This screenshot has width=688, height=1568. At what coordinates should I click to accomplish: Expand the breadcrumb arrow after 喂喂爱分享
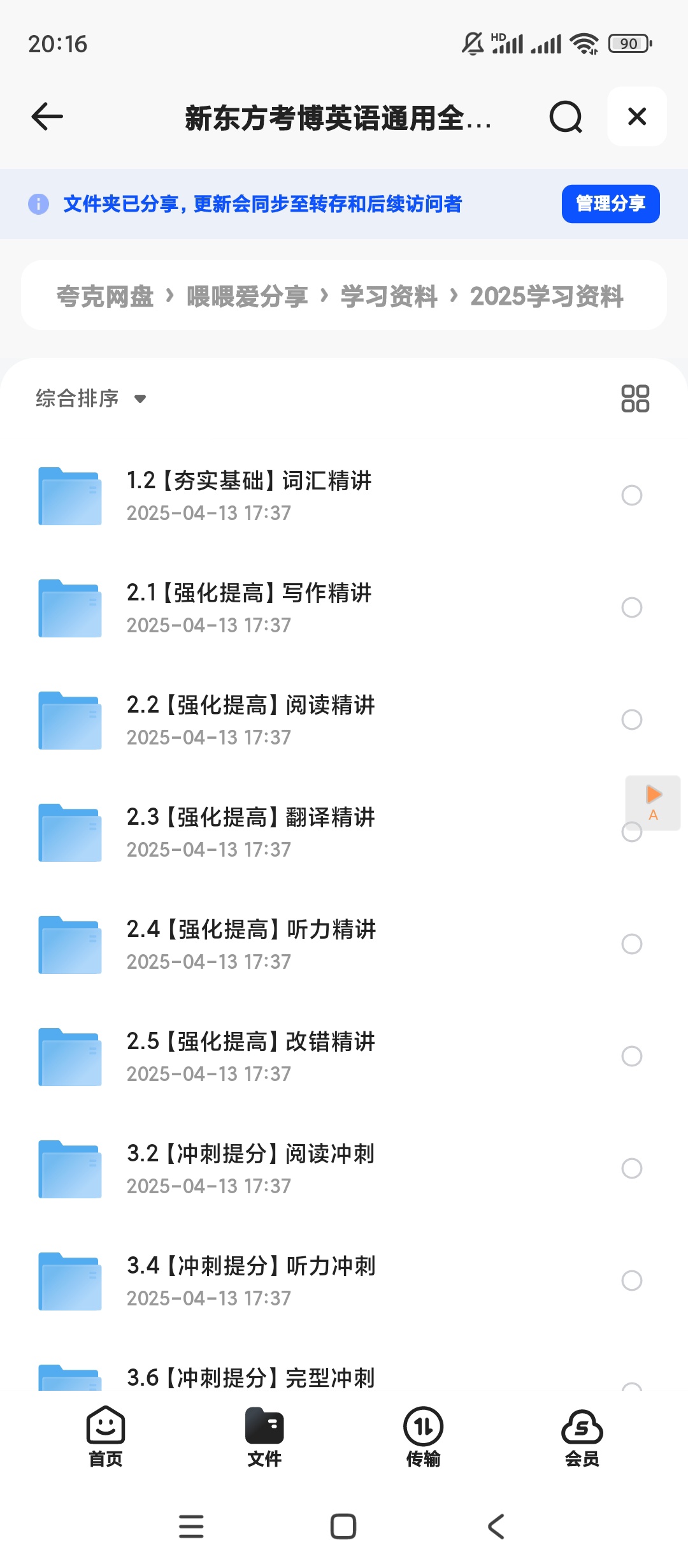point(324,296)
